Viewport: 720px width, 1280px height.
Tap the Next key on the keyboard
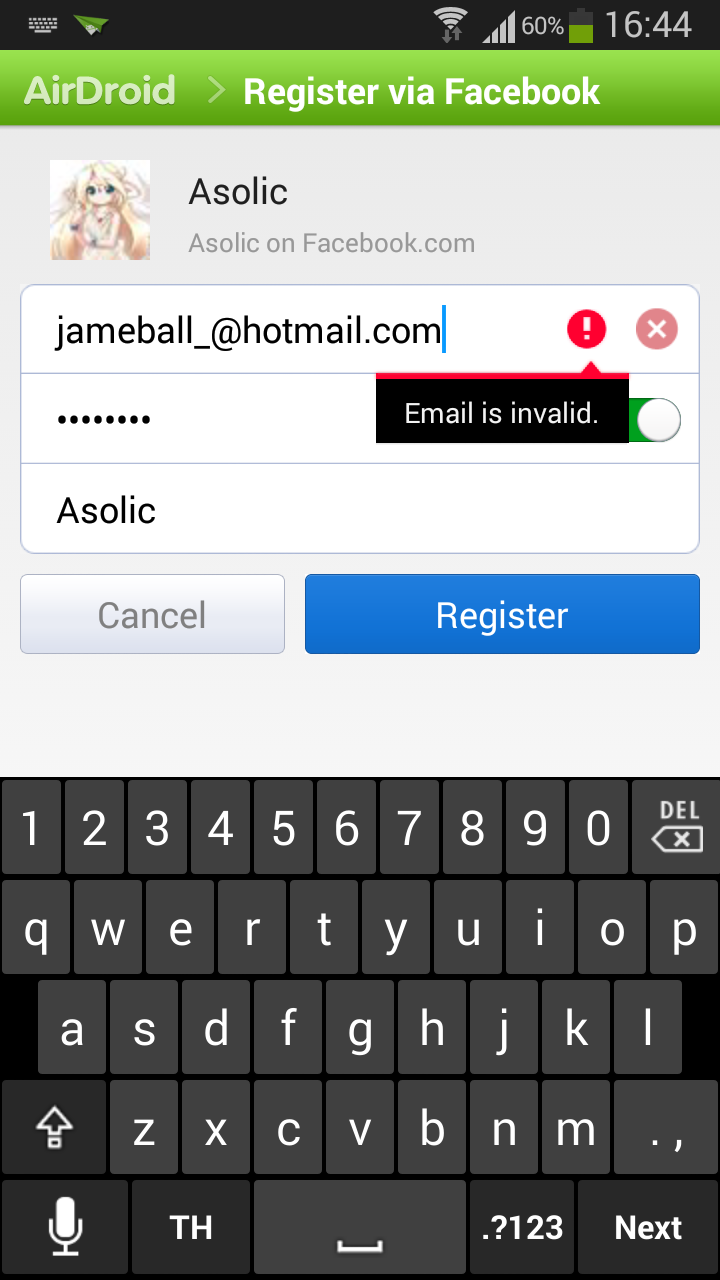[x=648, y=1227]
